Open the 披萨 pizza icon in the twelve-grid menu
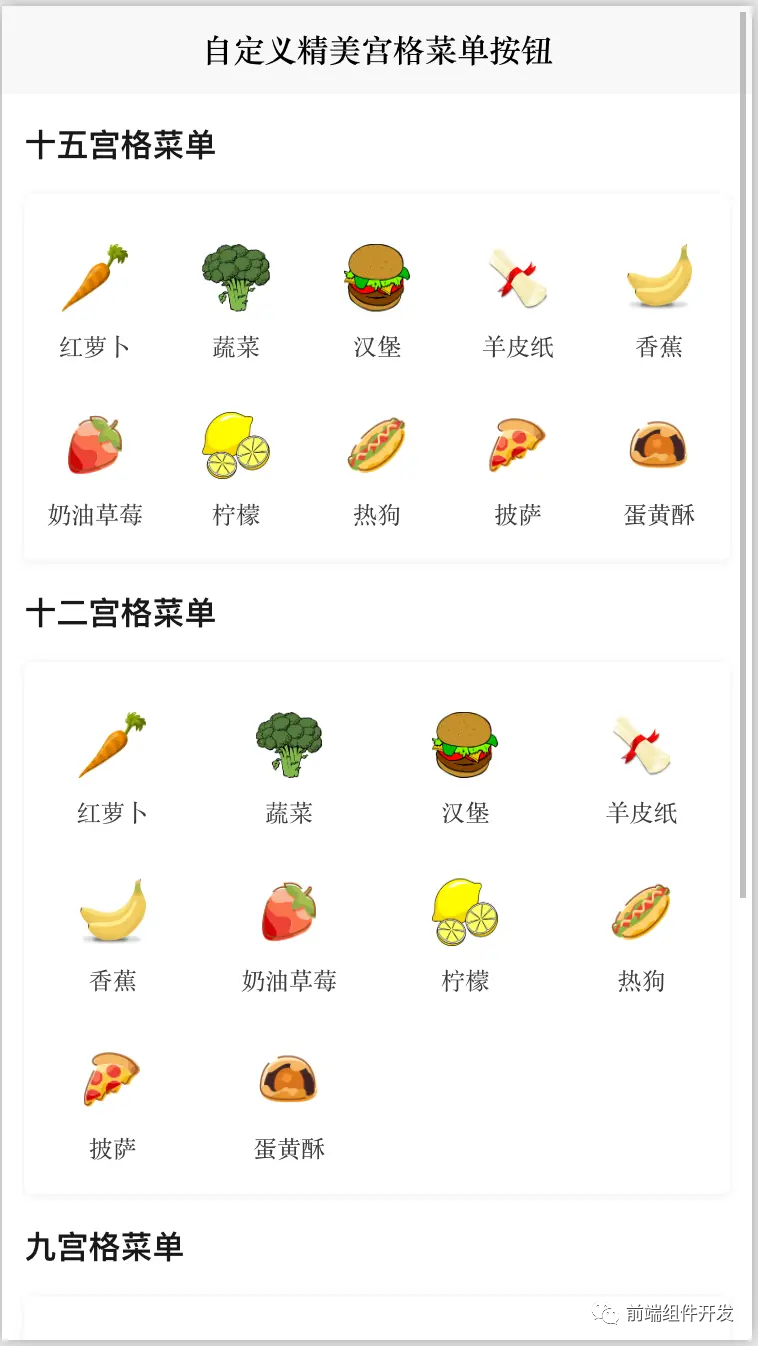The image size is (758, 1346). [x=113, y=1078]
